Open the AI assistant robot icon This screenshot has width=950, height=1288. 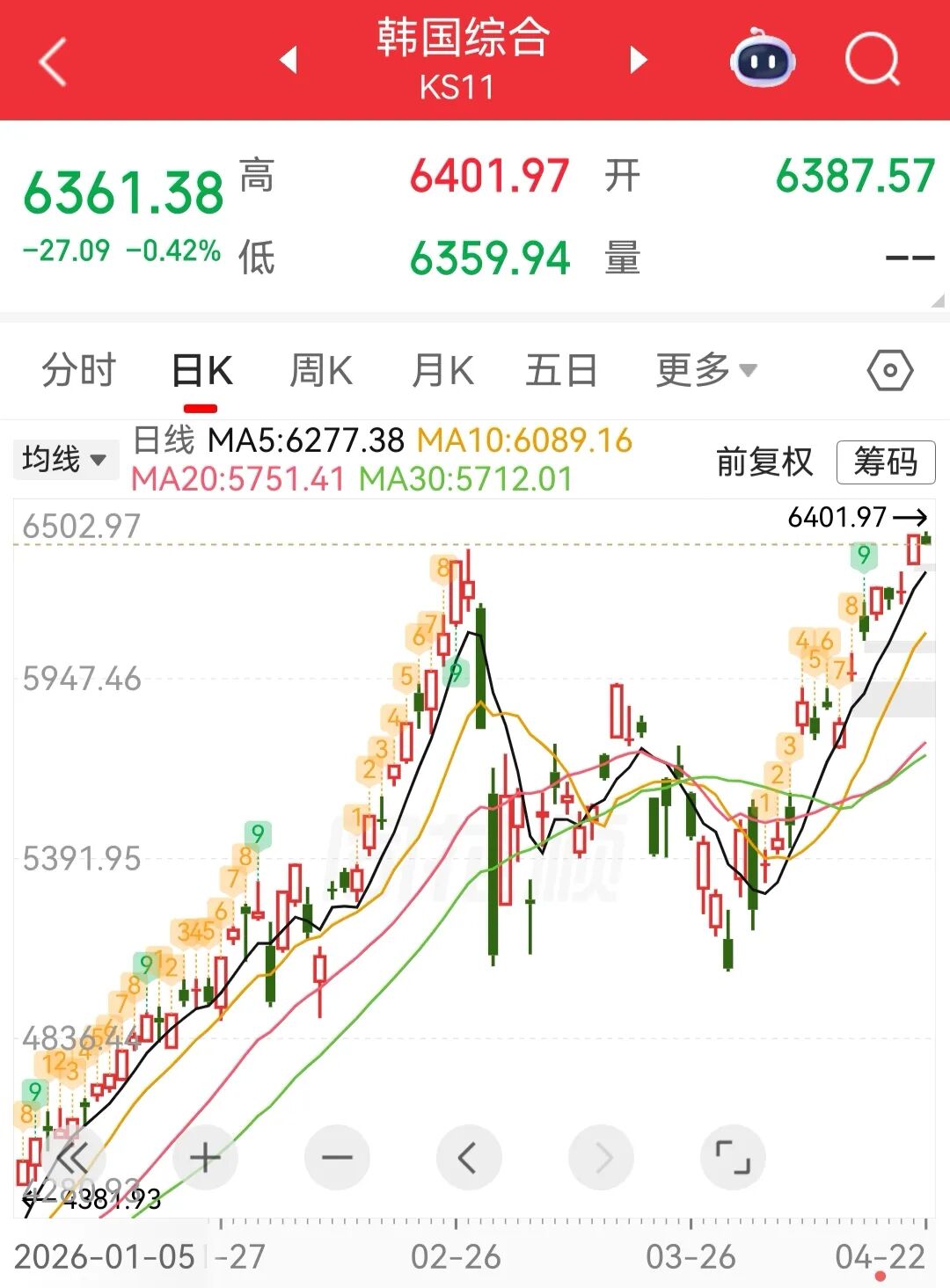point(764,58)
